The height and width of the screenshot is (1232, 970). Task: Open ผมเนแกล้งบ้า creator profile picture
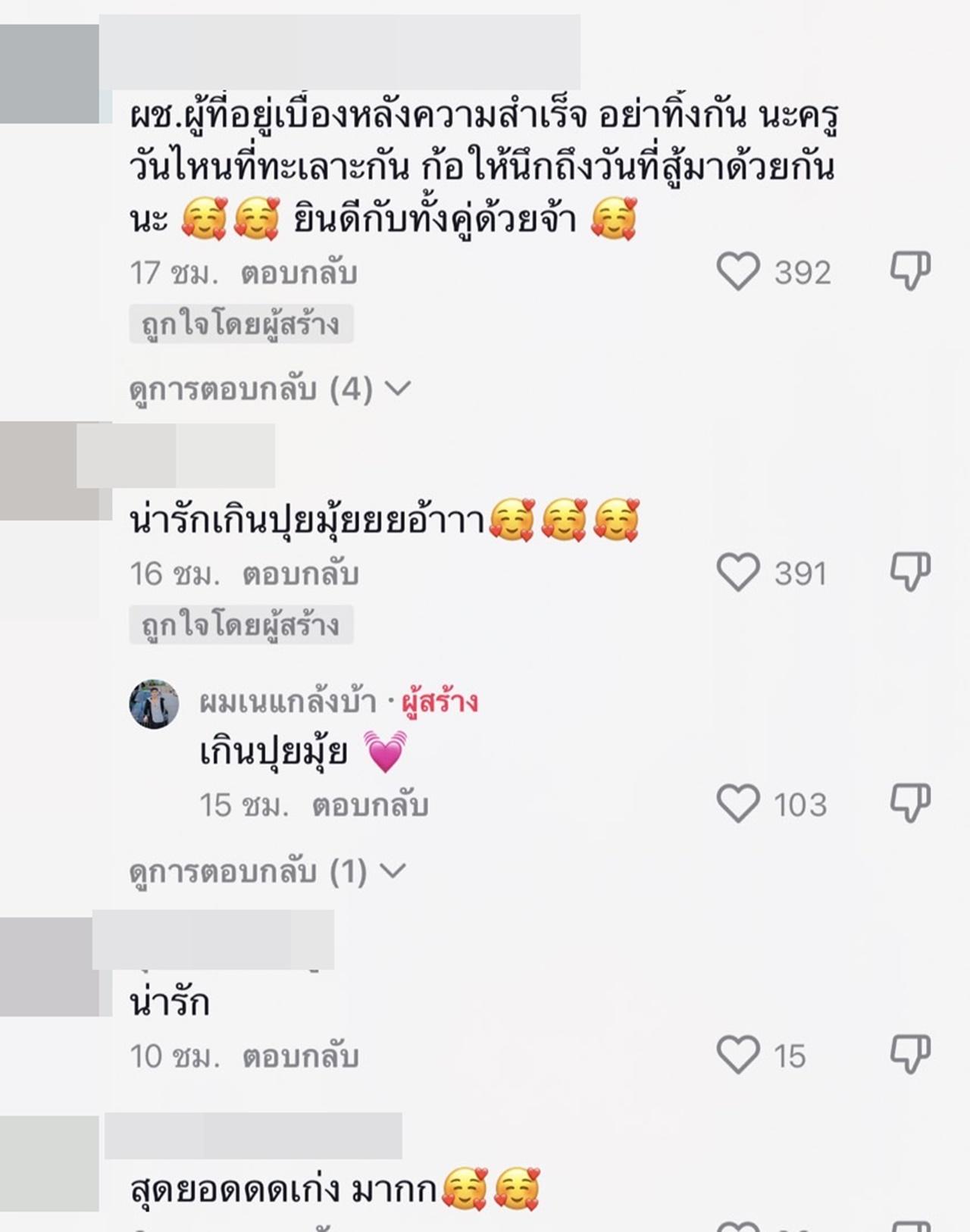coord(155,704)
